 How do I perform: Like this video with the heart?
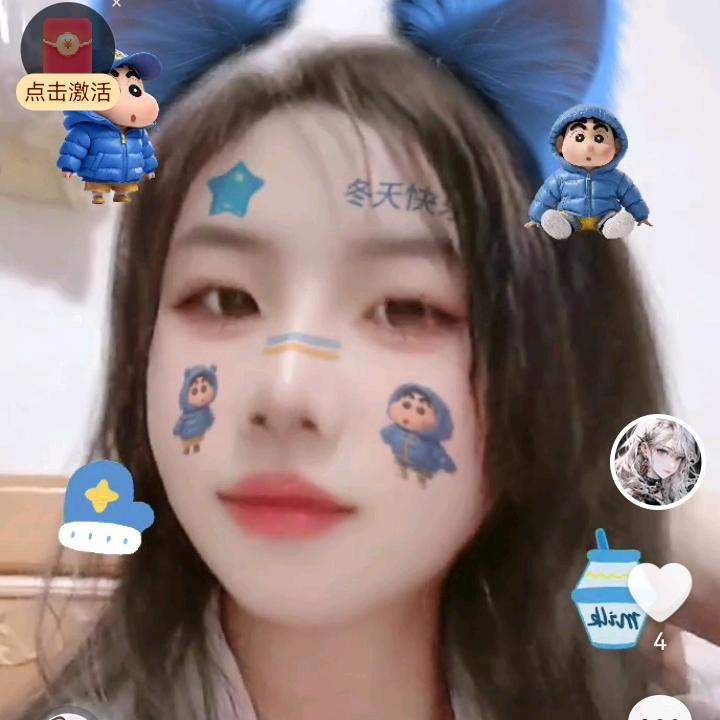(x=660, y=590)
